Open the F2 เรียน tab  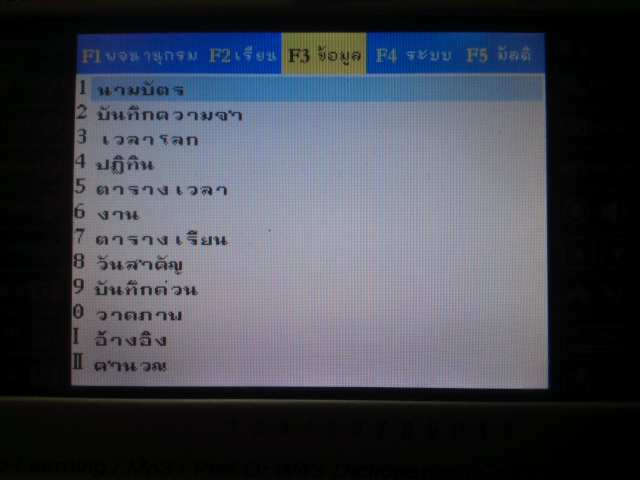coord(242,55)
